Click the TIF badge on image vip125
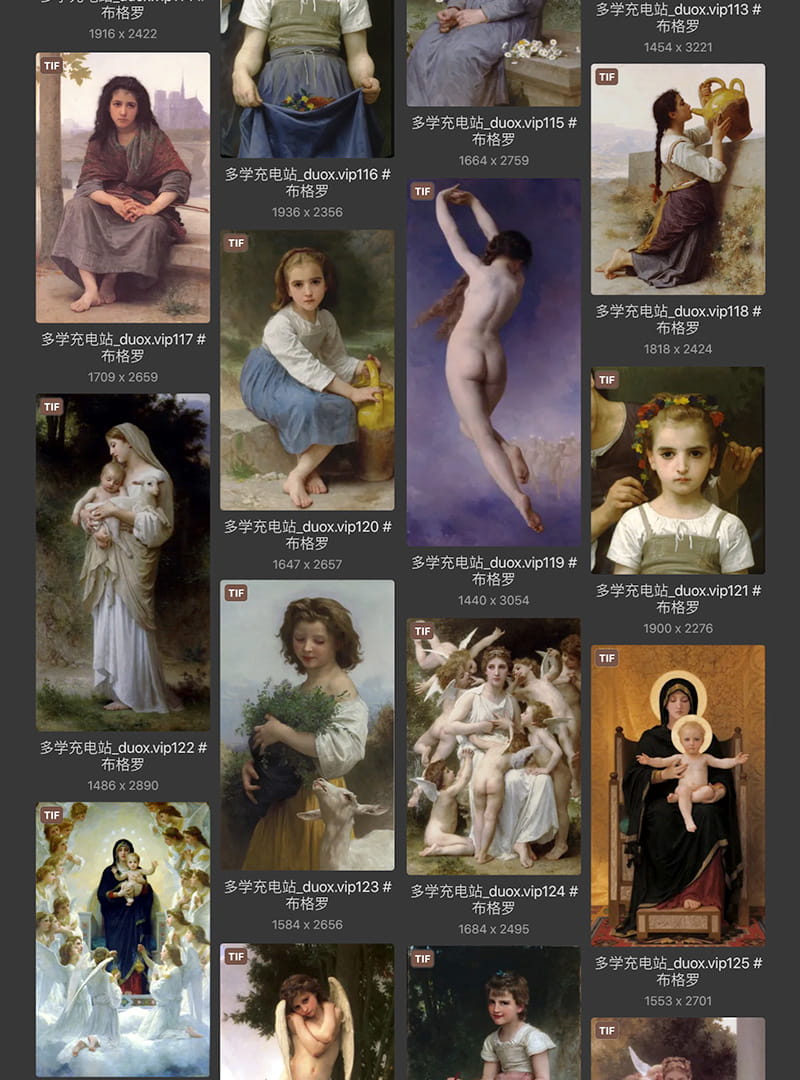The height and width of the screenshot is (1080, 800). [606, 659]
